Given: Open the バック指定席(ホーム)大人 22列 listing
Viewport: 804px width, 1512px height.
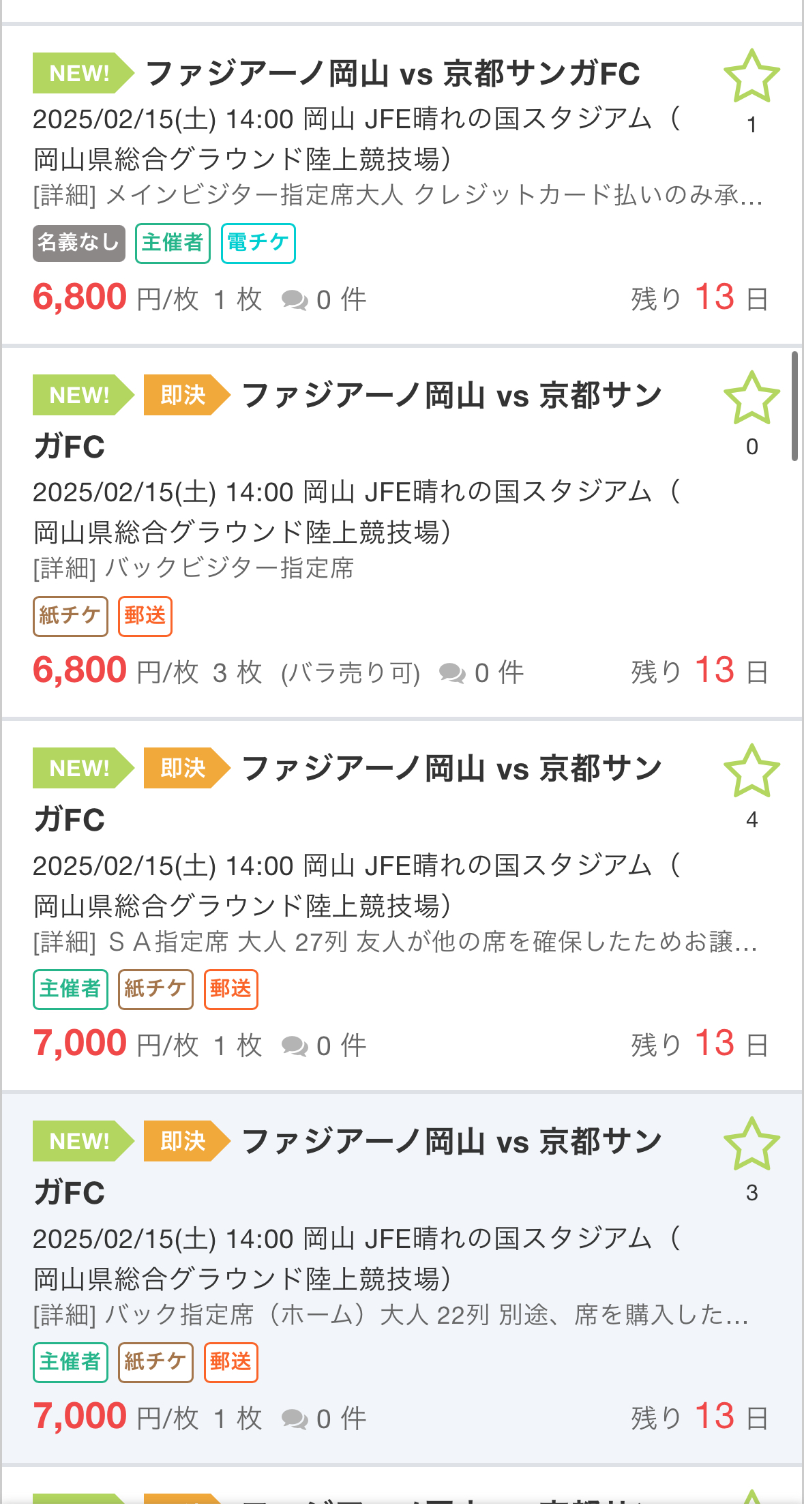Looking at the screenshot, I should click(402, 1278).
